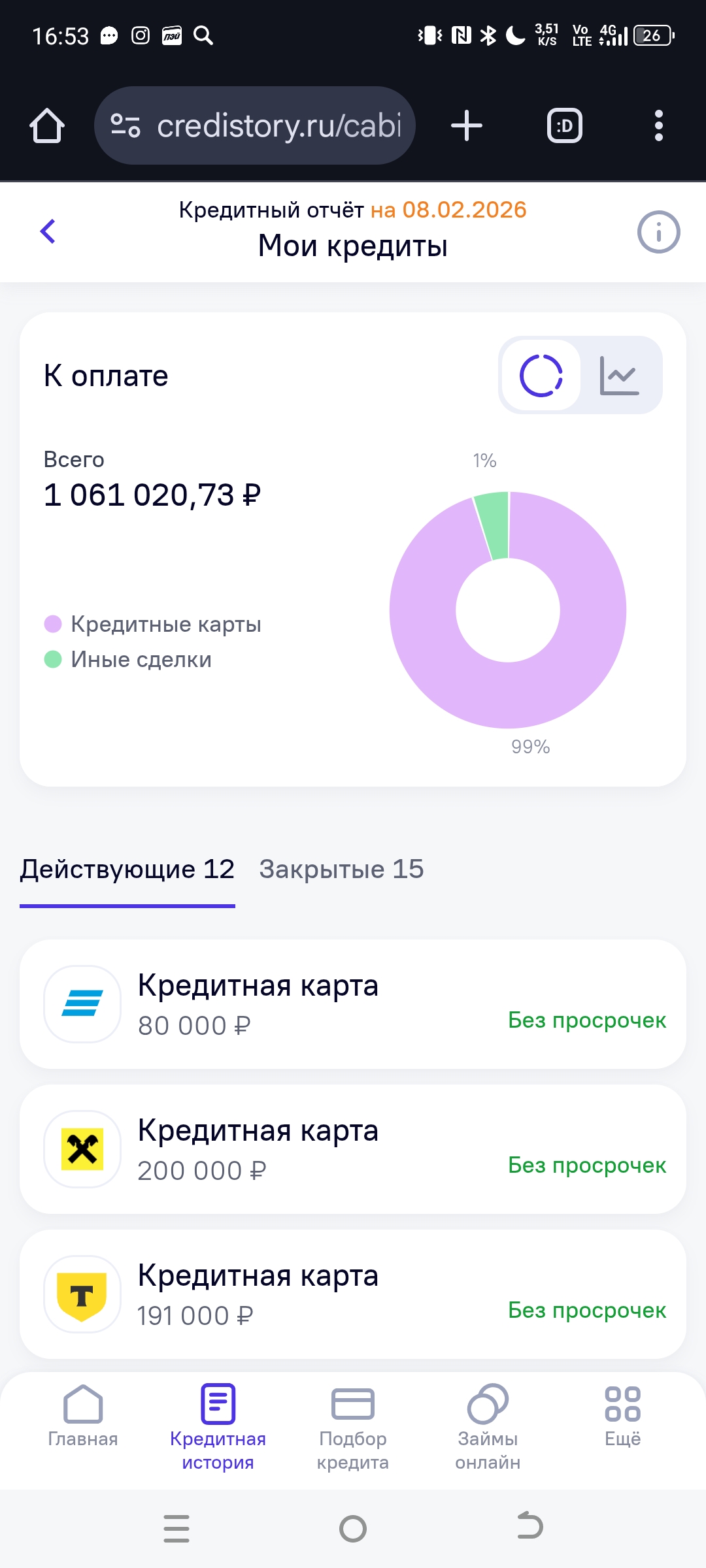The width and height of the screenshot is (706, 1568).
Task: Open the 80 000 ₽ credit card
Action: [353, 1004]
